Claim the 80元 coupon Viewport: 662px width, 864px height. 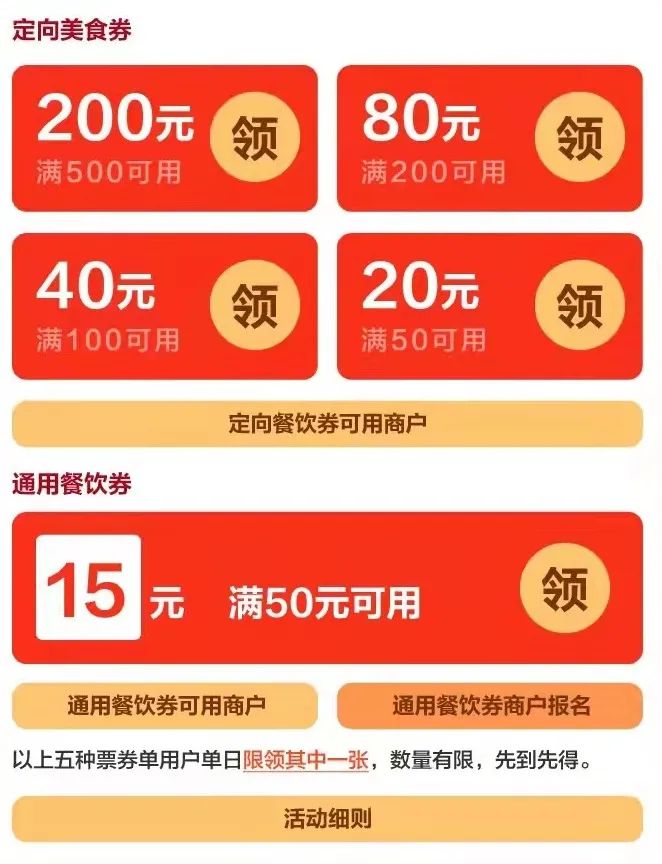(579, 138)
